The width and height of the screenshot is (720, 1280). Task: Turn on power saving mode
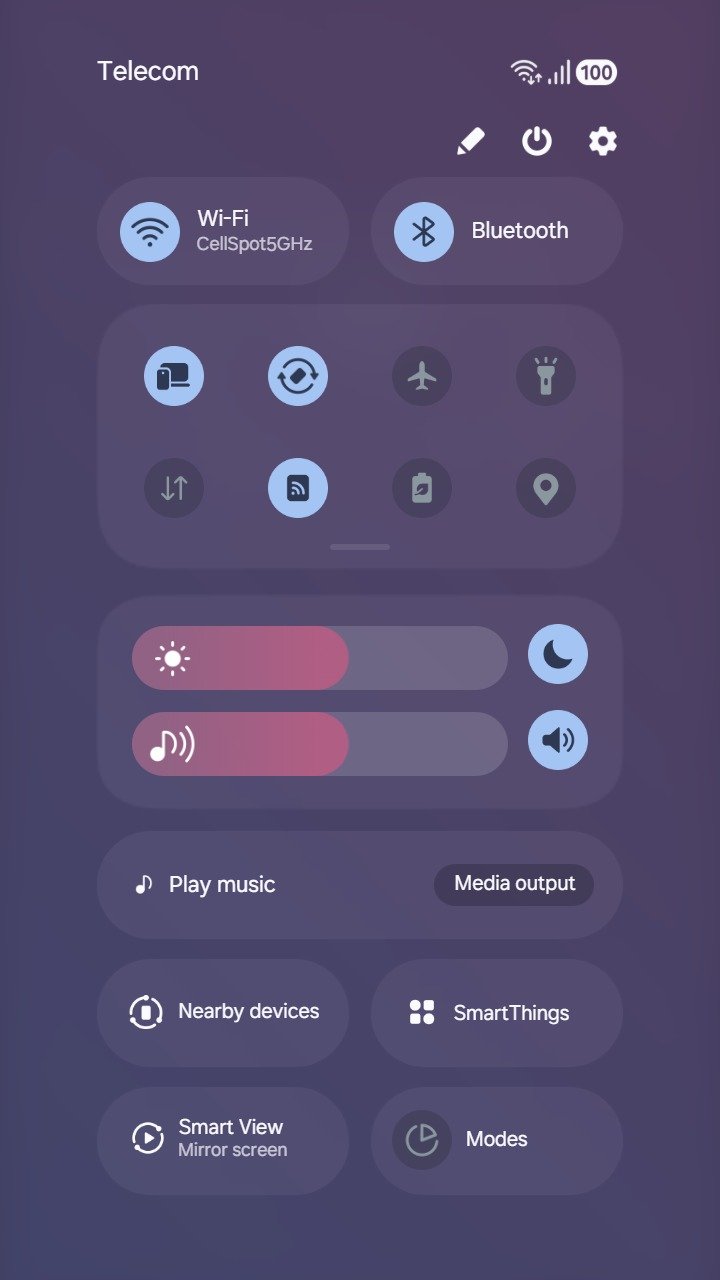422,488
